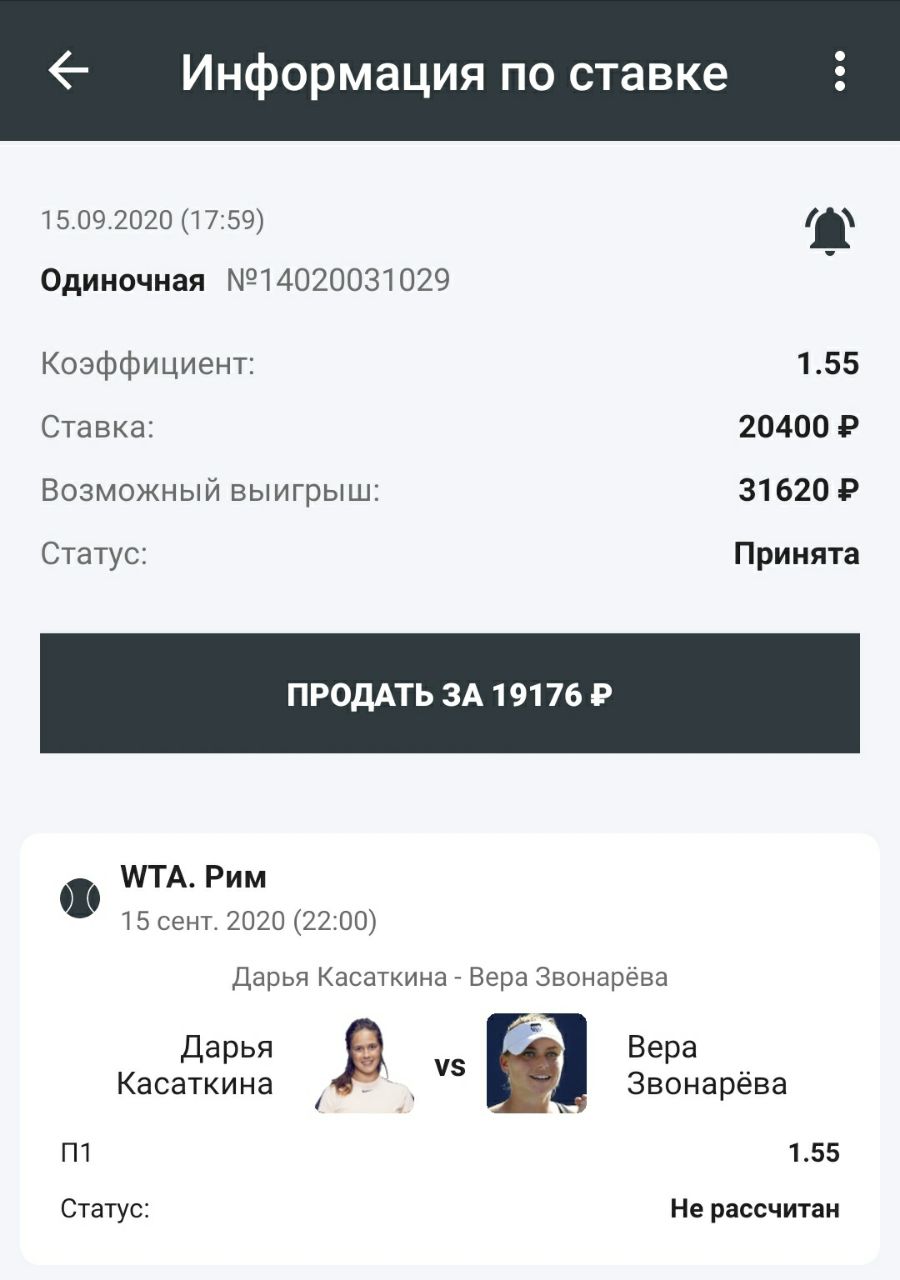Go back from bet information

tap(68, 71)
